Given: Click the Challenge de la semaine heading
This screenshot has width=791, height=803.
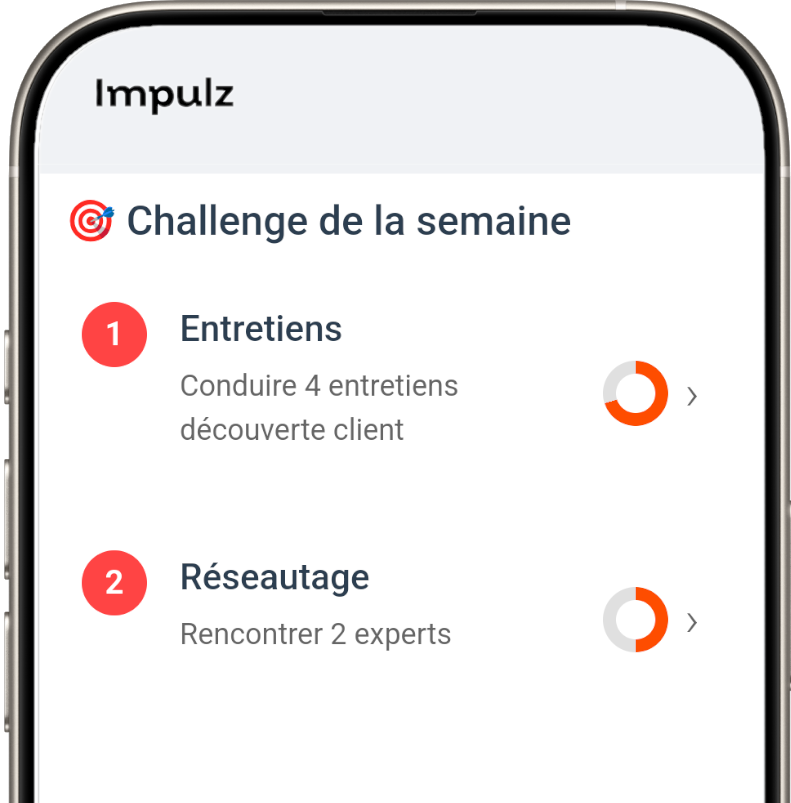Looking at the screenshot, I should click(348, 221).
